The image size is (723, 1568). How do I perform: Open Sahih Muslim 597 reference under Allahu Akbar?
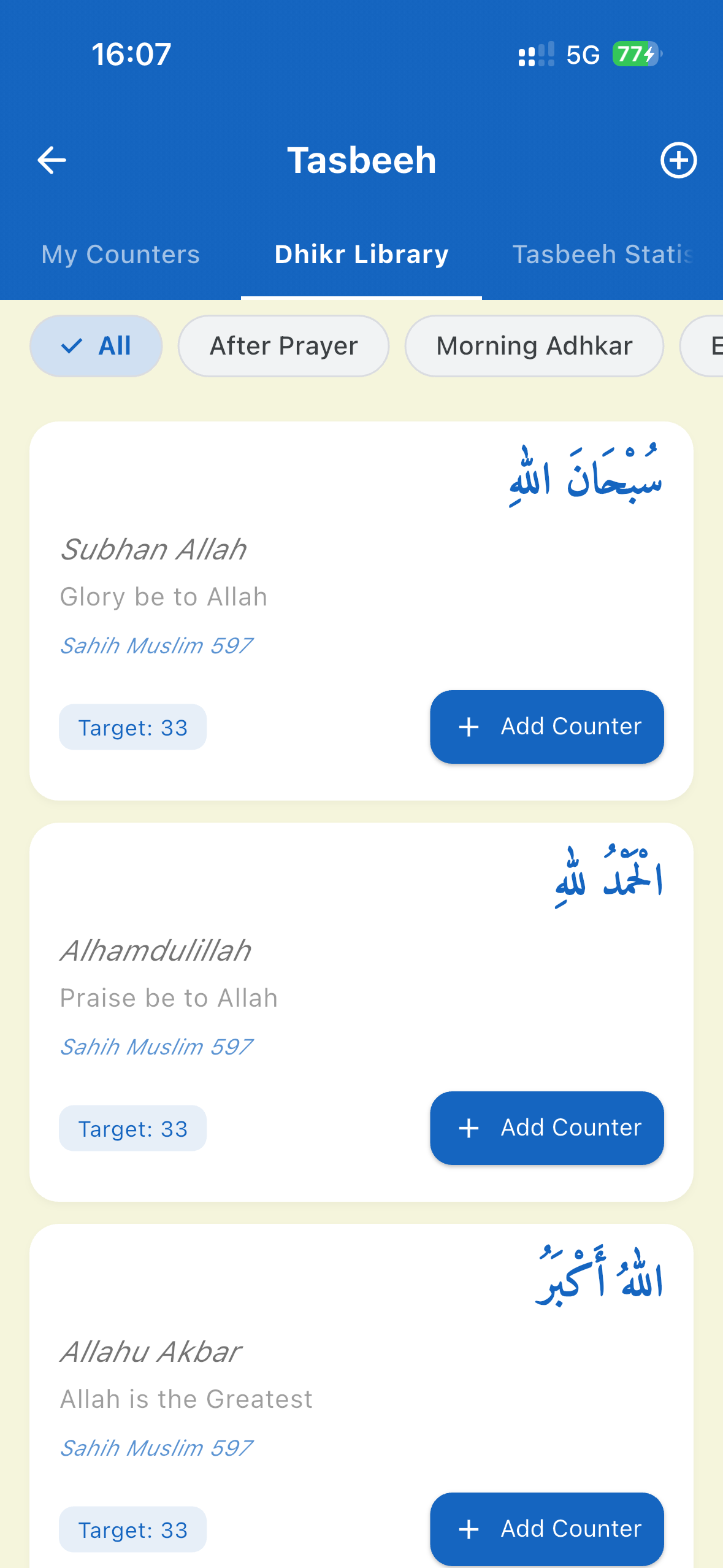pyautogui.click(x=156, y=1448)
